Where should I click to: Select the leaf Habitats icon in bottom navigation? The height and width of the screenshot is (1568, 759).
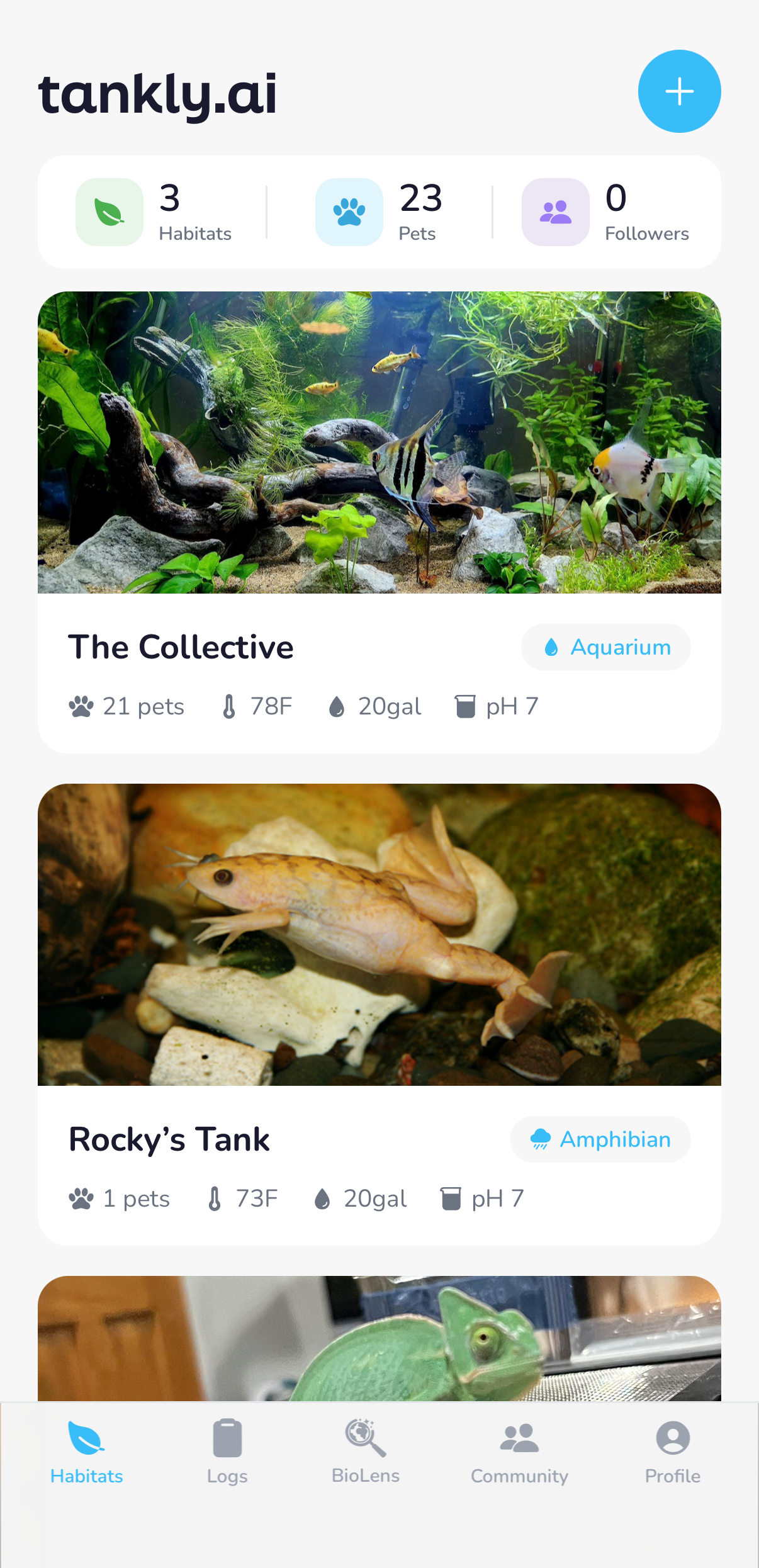(86, 1437)
